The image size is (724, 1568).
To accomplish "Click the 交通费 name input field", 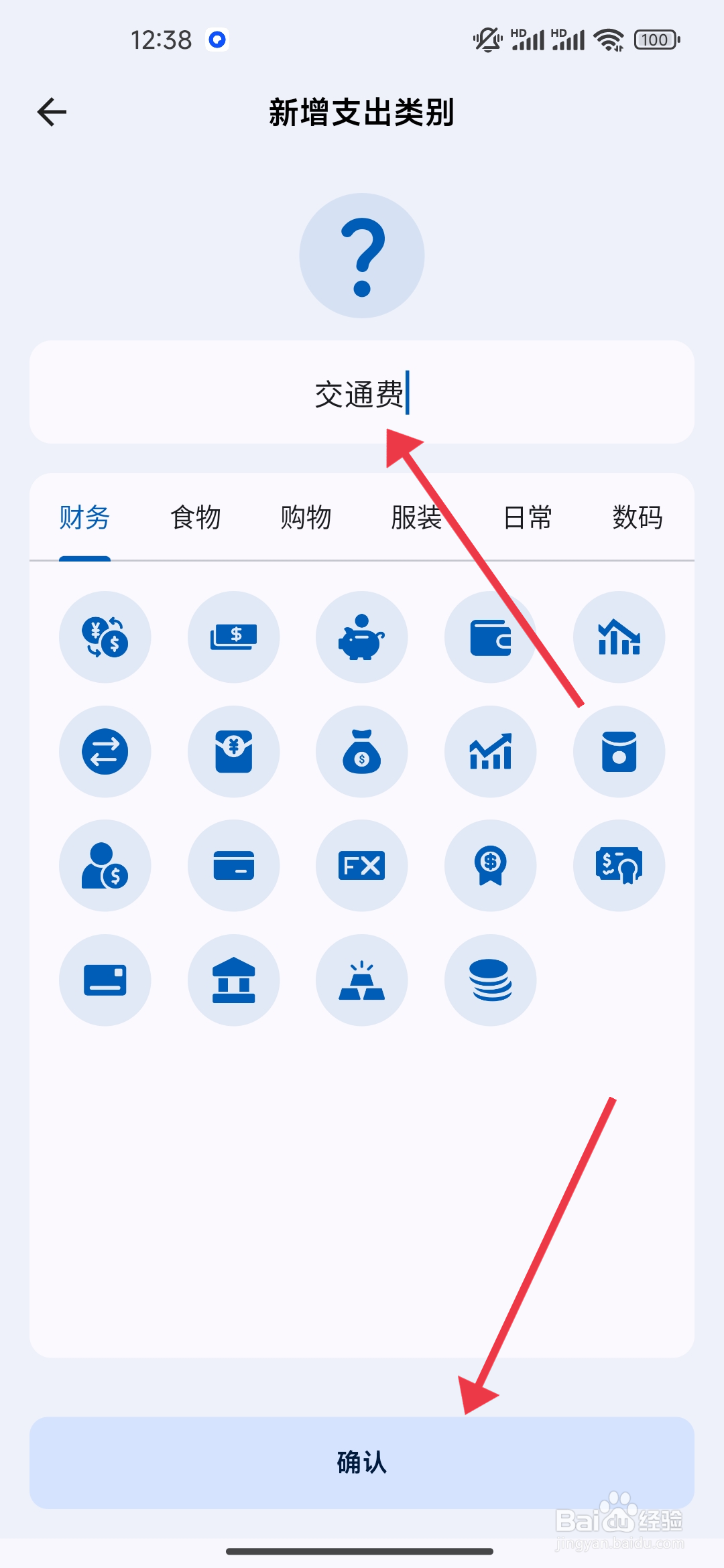I will (362, 393).
